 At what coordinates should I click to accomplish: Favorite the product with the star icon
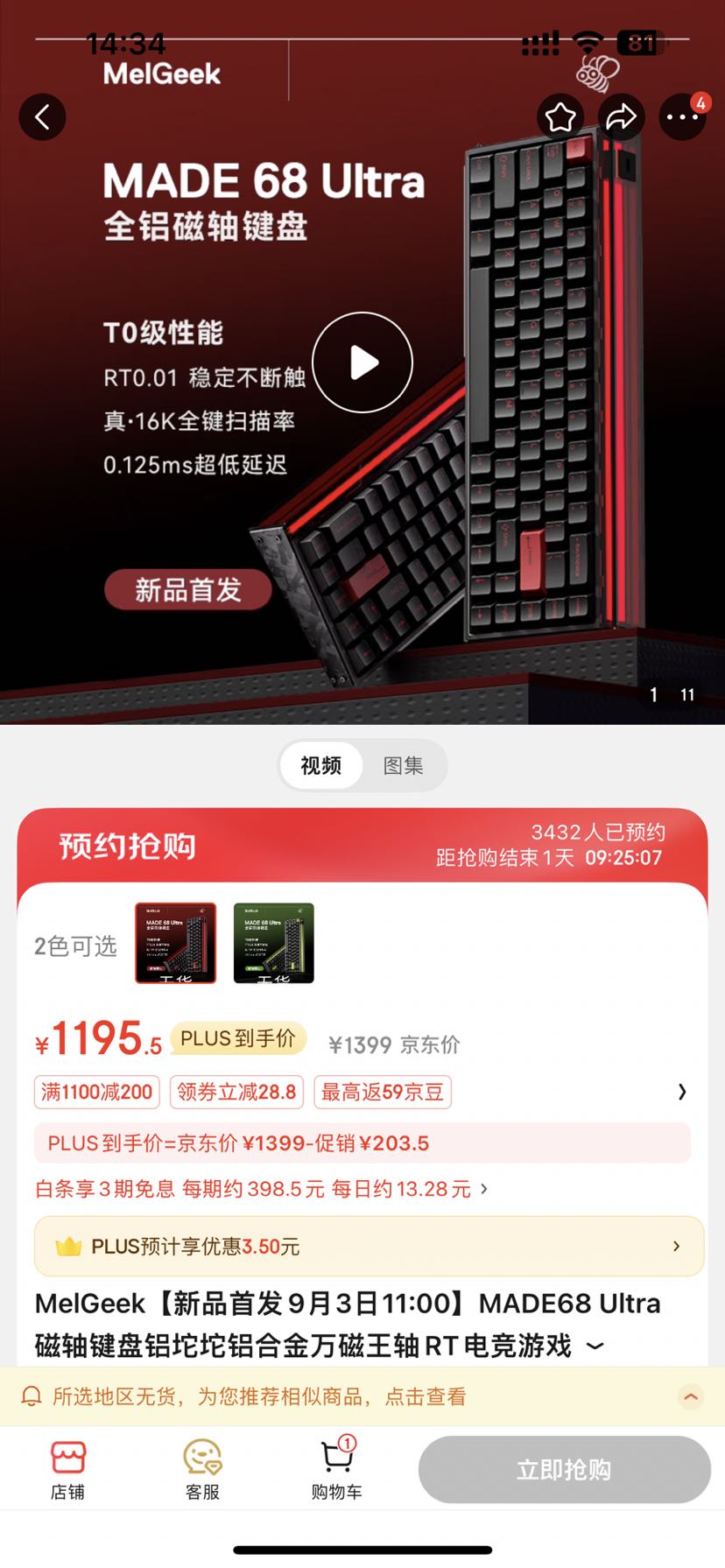pyautogui.click(x=560, y=116)
